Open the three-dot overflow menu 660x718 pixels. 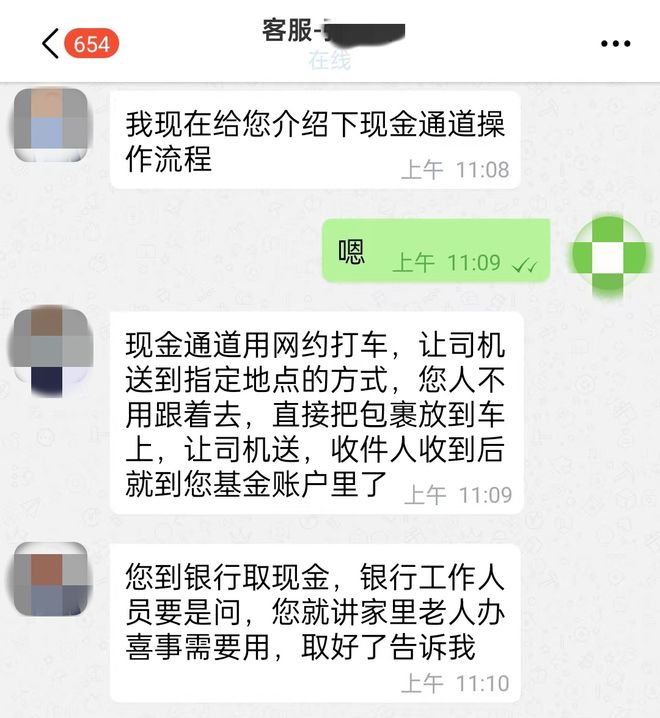(x=614, y=44)
